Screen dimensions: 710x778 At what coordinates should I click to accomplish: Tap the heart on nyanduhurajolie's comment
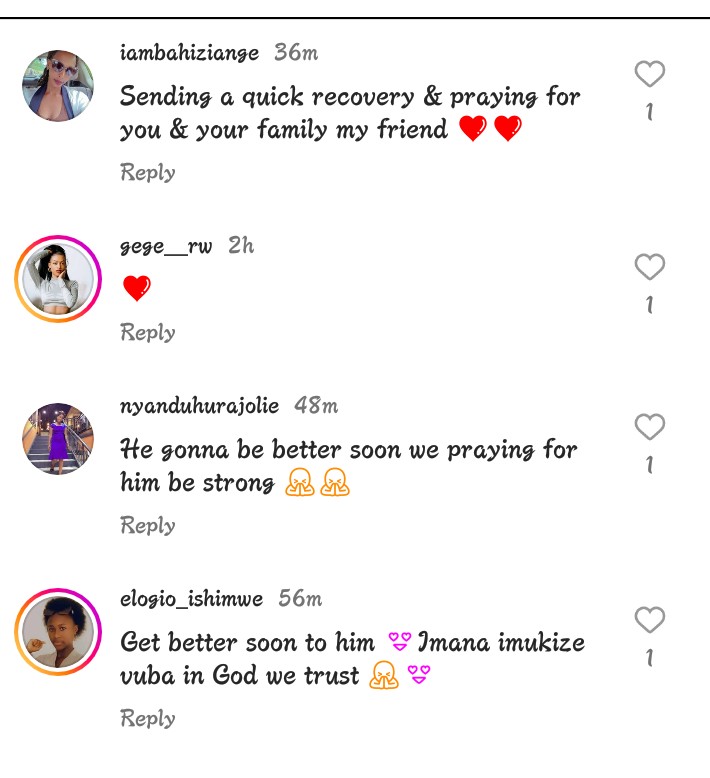coord(650,428)
